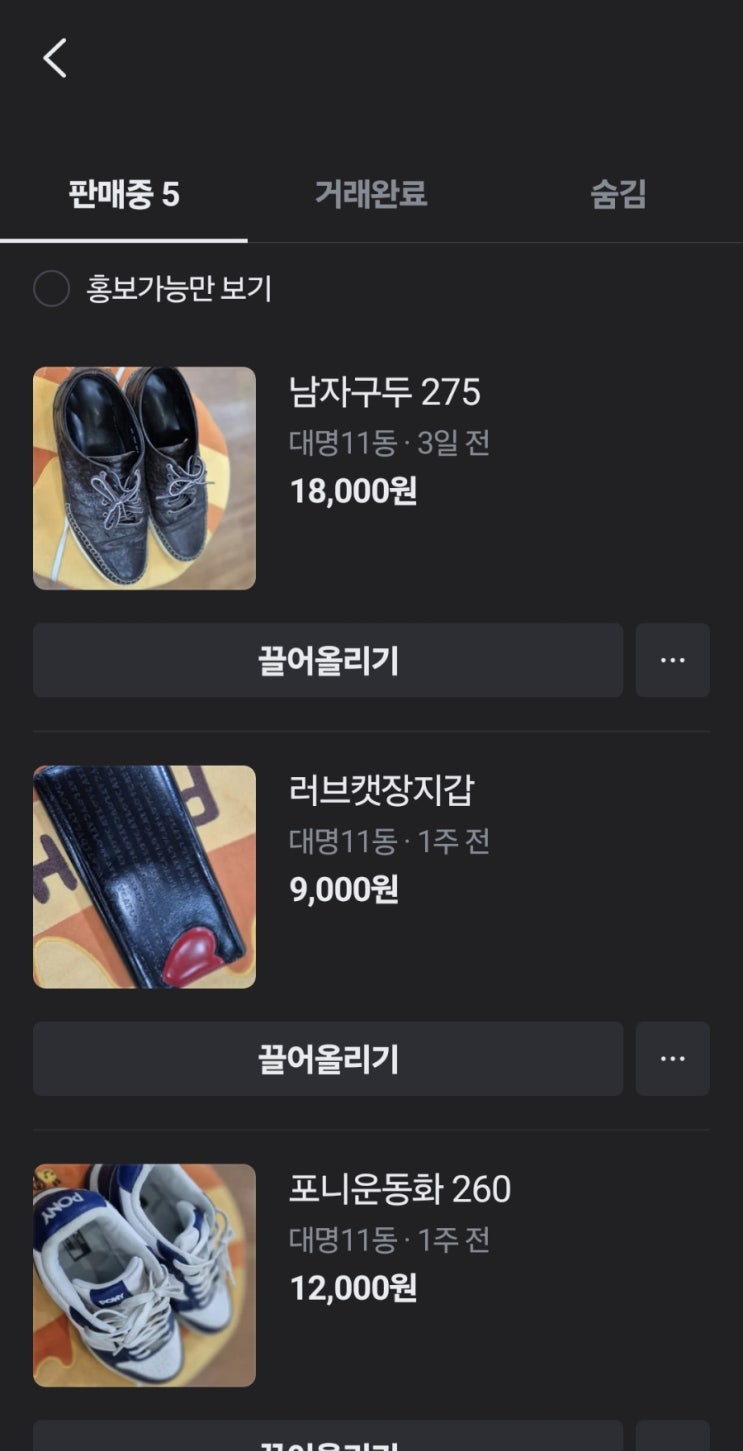Toggle the 홍보가능만 보기 option
This screenshot has width=743, height=1451.
pos(52,289)
